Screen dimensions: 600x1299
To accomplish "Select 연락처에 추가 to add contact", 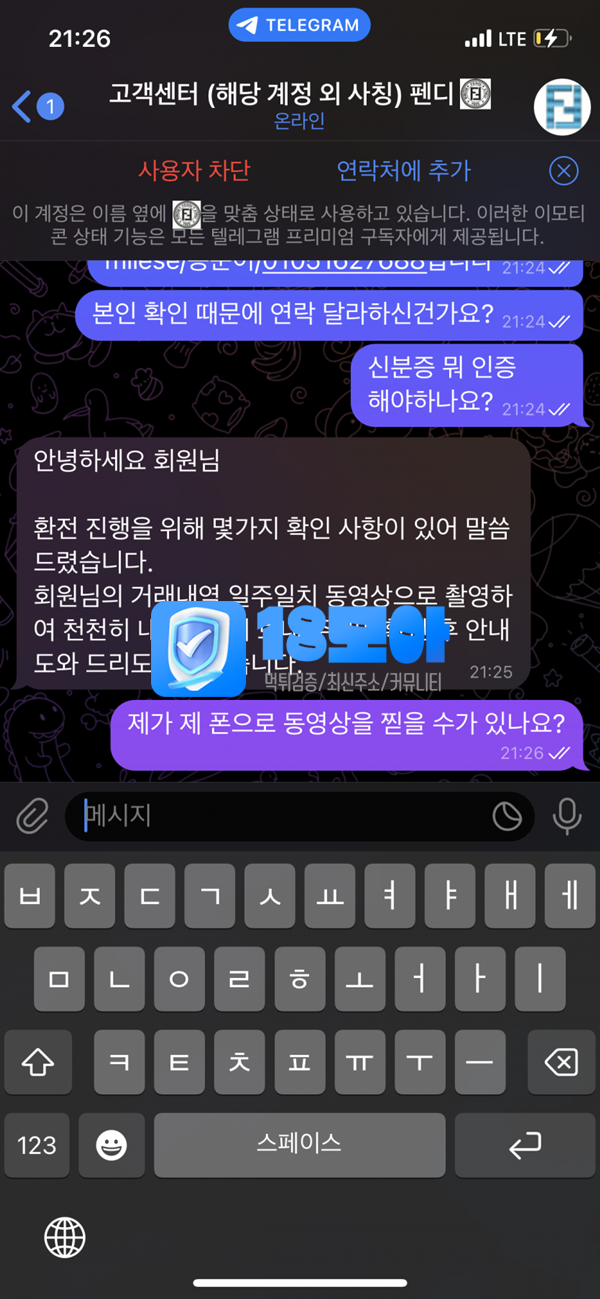I will click(403, 170).
